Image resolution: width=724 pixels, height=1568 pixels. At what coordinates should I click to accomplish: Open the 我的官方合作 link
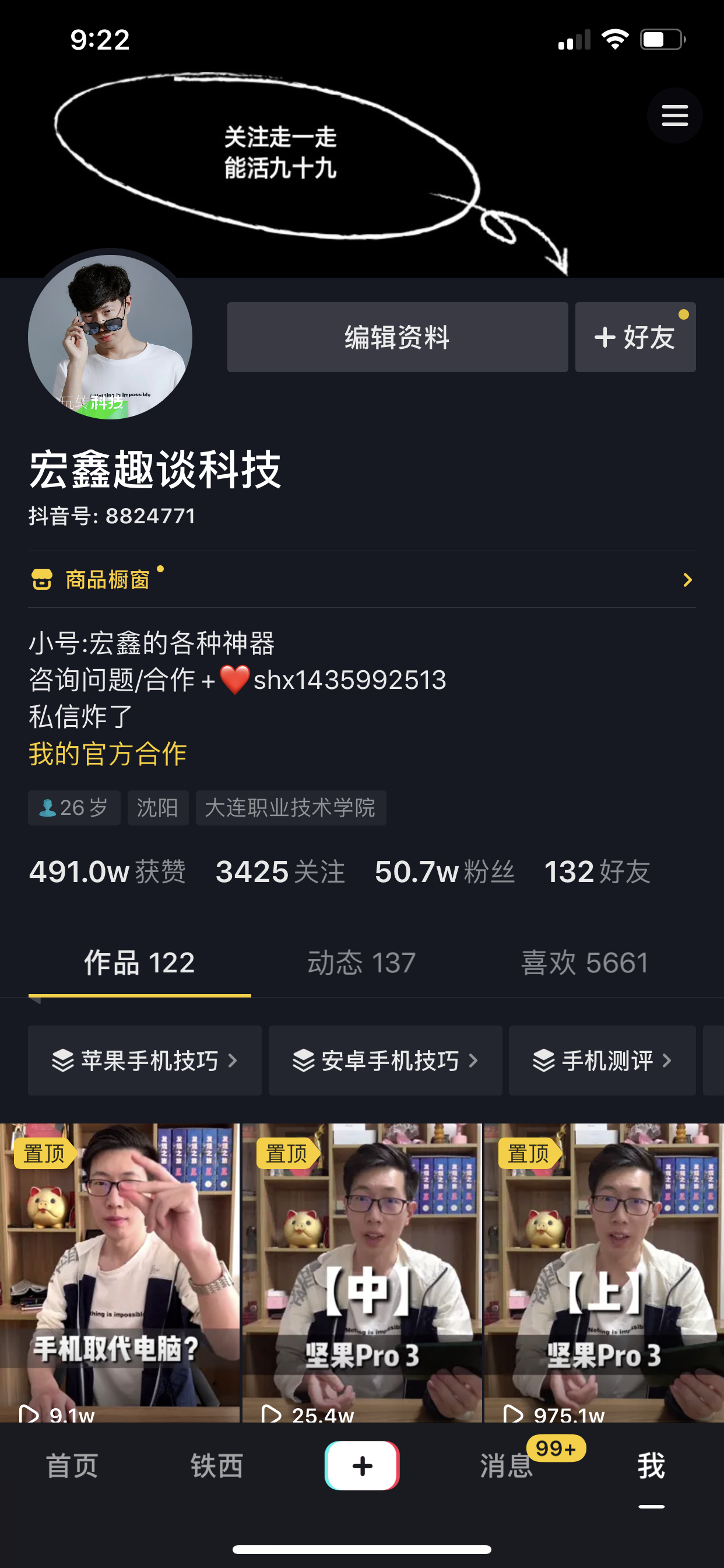(x=108, y=754)
